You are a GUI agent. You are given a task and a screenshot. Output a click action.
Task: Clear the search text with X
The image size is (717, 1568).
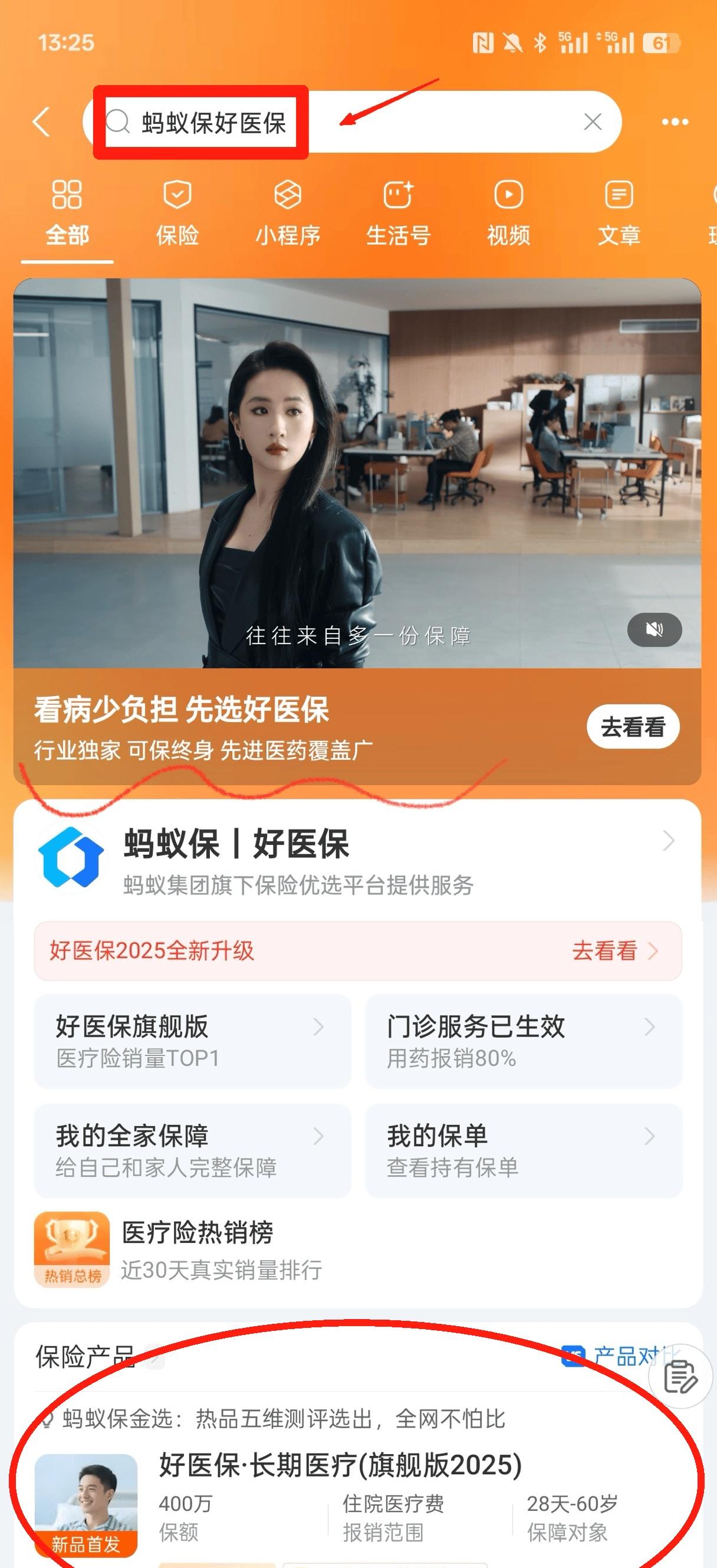[592, 122]
